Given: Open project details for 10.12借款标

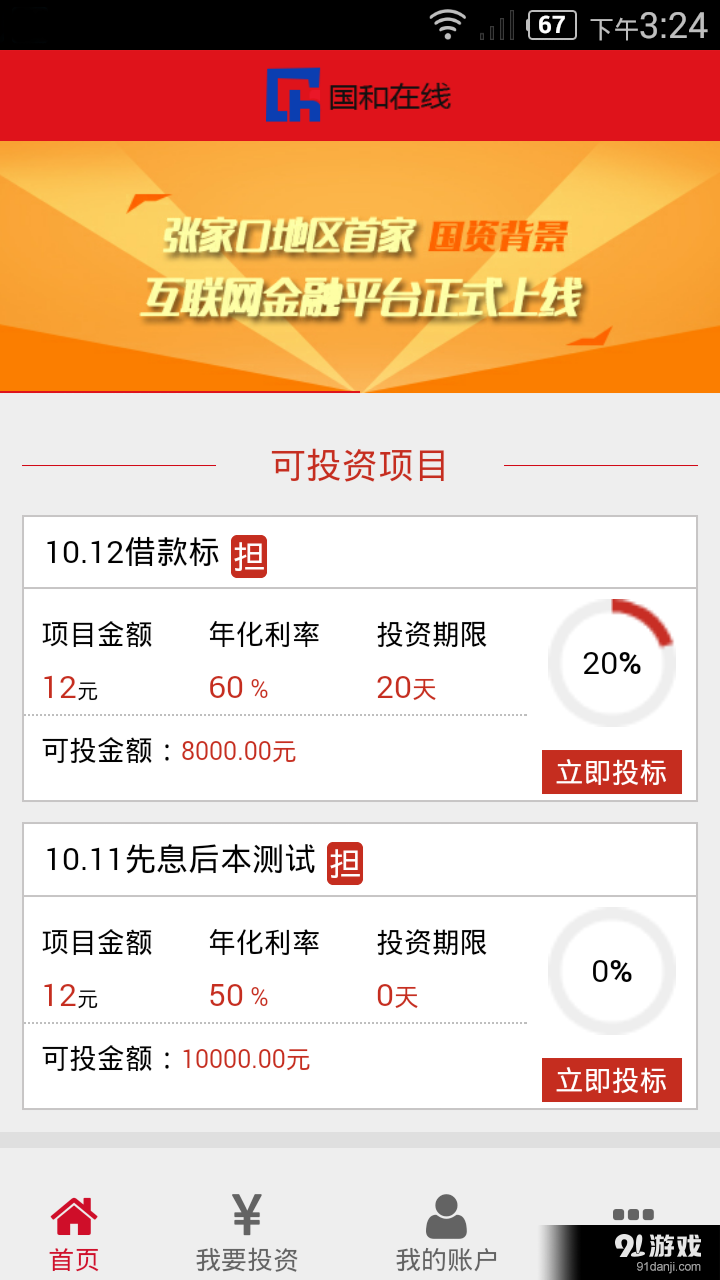Looking at the screenshot, I should (x=137, y=551).
